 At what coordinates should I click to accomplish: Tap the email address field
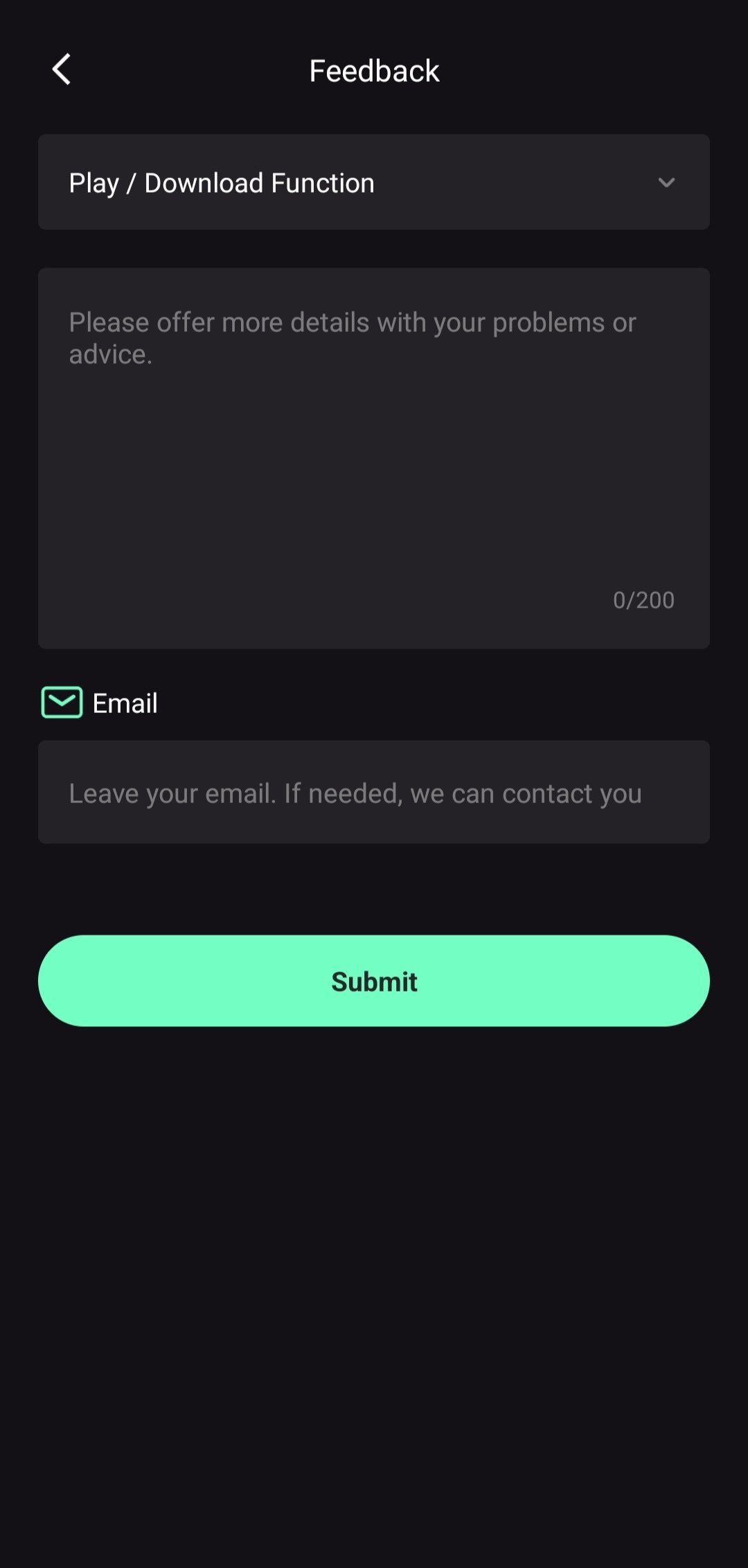click(x=373, y=793)
